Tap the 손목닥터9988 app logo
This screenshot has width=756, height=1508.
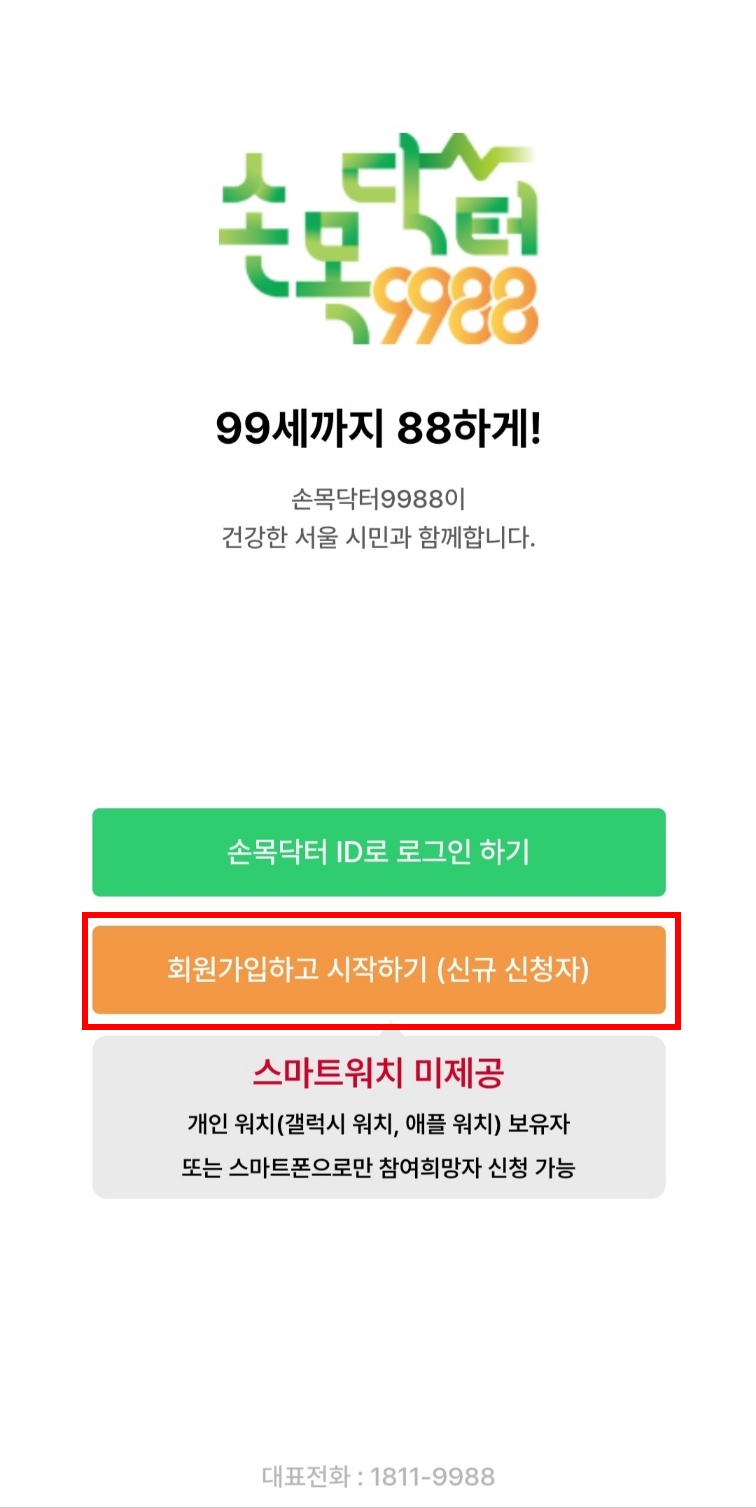[x=378, y=240]
